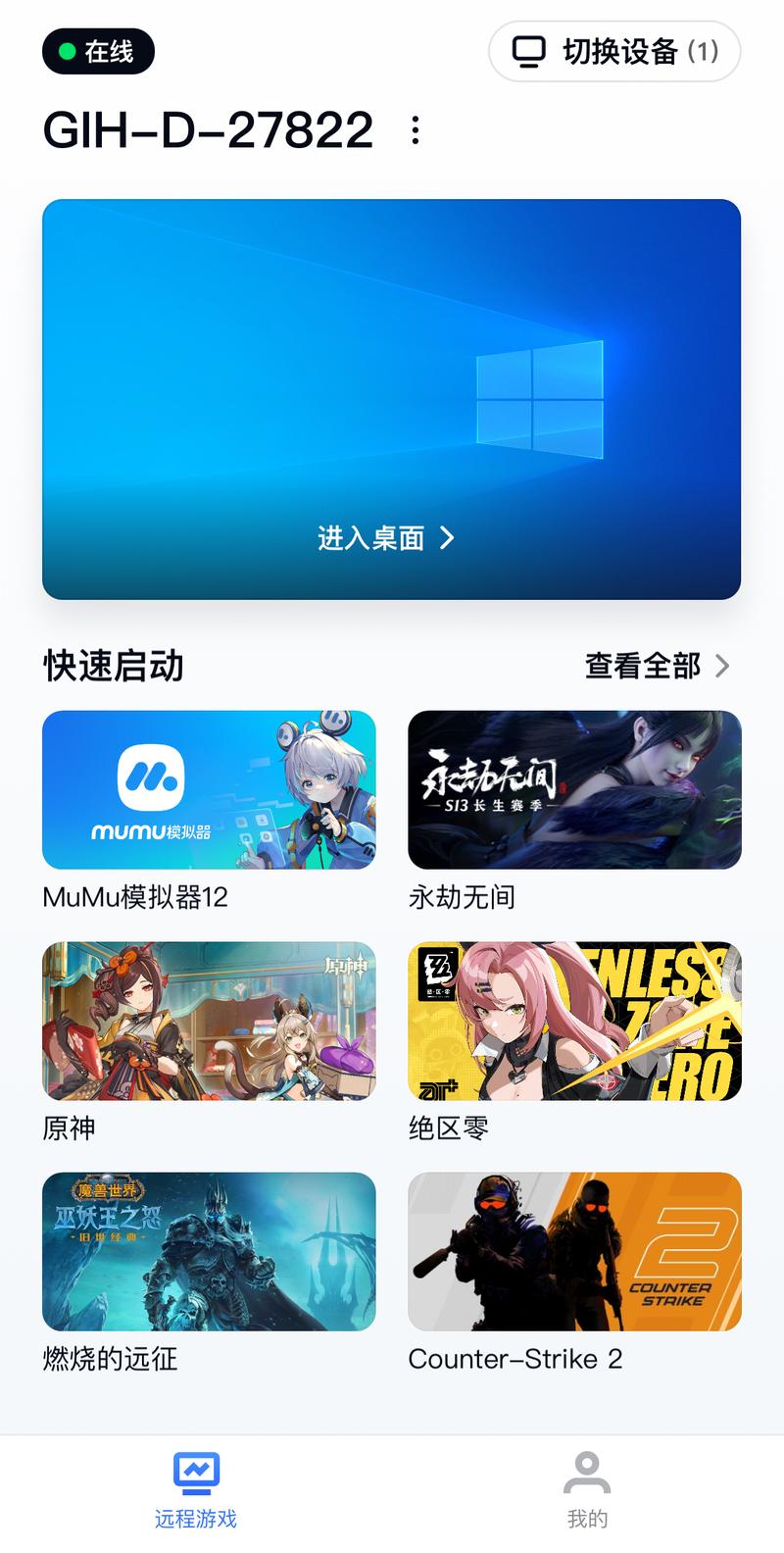The width and height of the screenshot is (784, 1553).
Task: Start the game 永劫无间
Action: (x=574, y=790)
